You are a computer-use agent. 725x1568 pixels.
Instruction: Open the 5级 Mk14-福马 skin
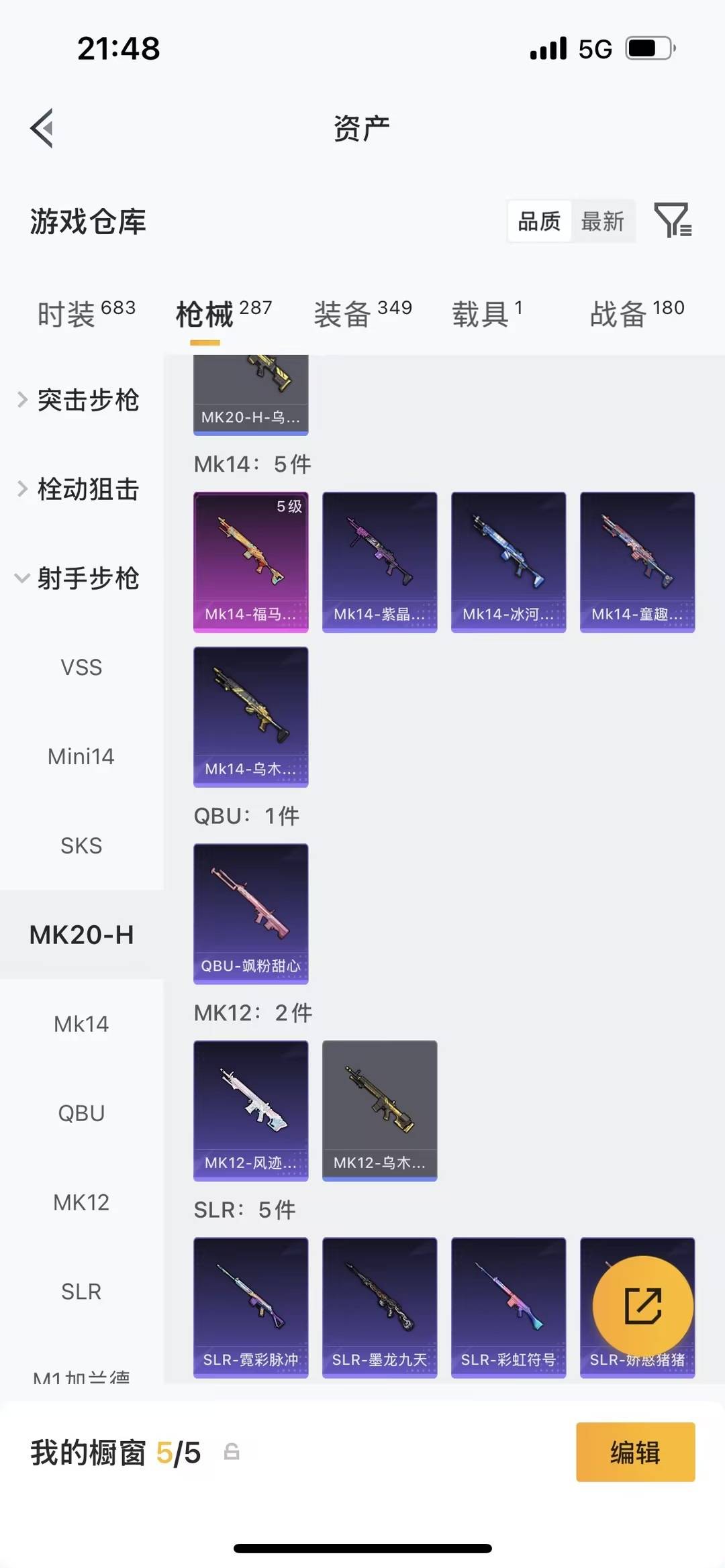(x=250, y=562)
